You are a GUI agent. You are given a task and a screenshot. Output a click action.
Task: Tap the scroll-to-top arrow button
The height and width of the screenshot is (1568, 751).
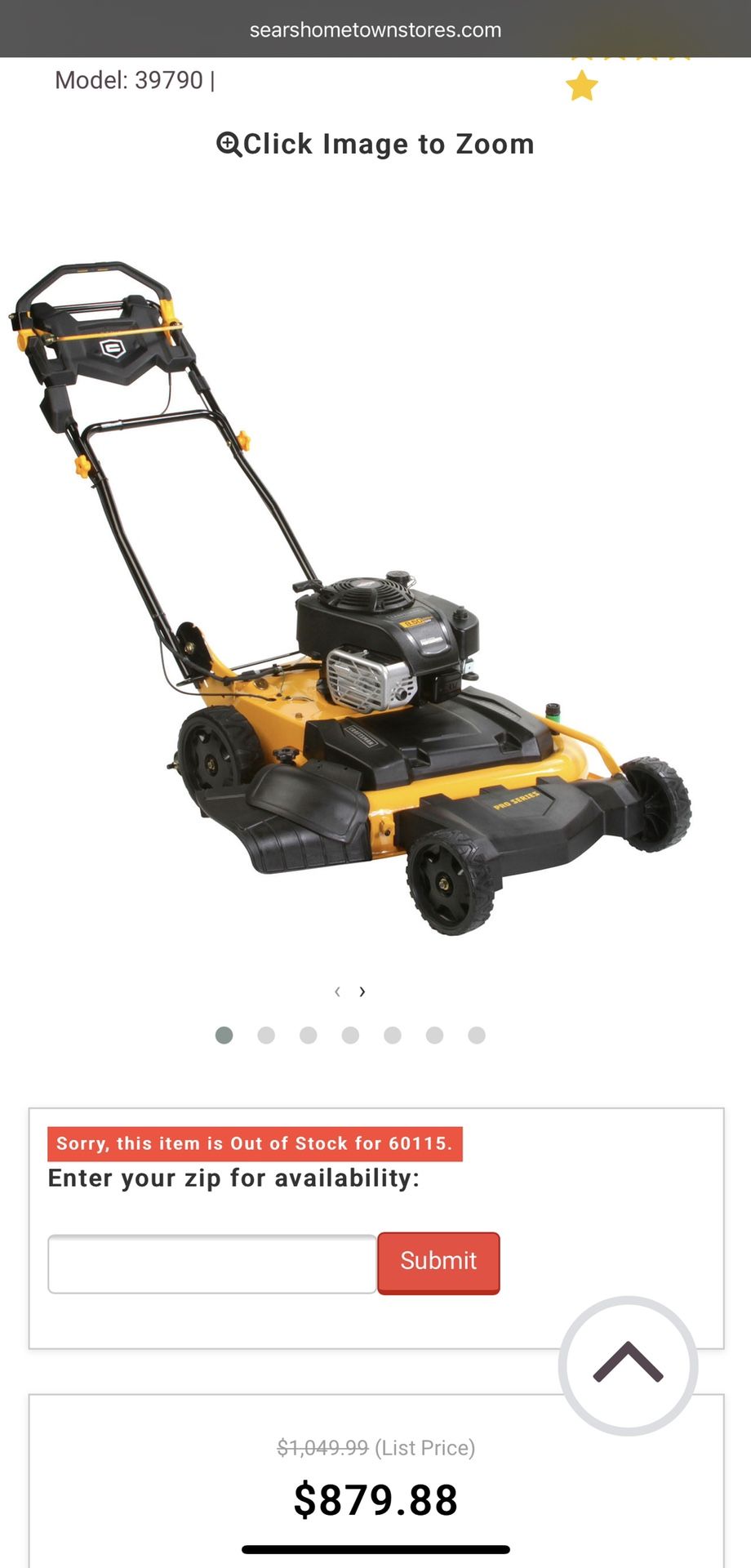(x=628, y=1365)
